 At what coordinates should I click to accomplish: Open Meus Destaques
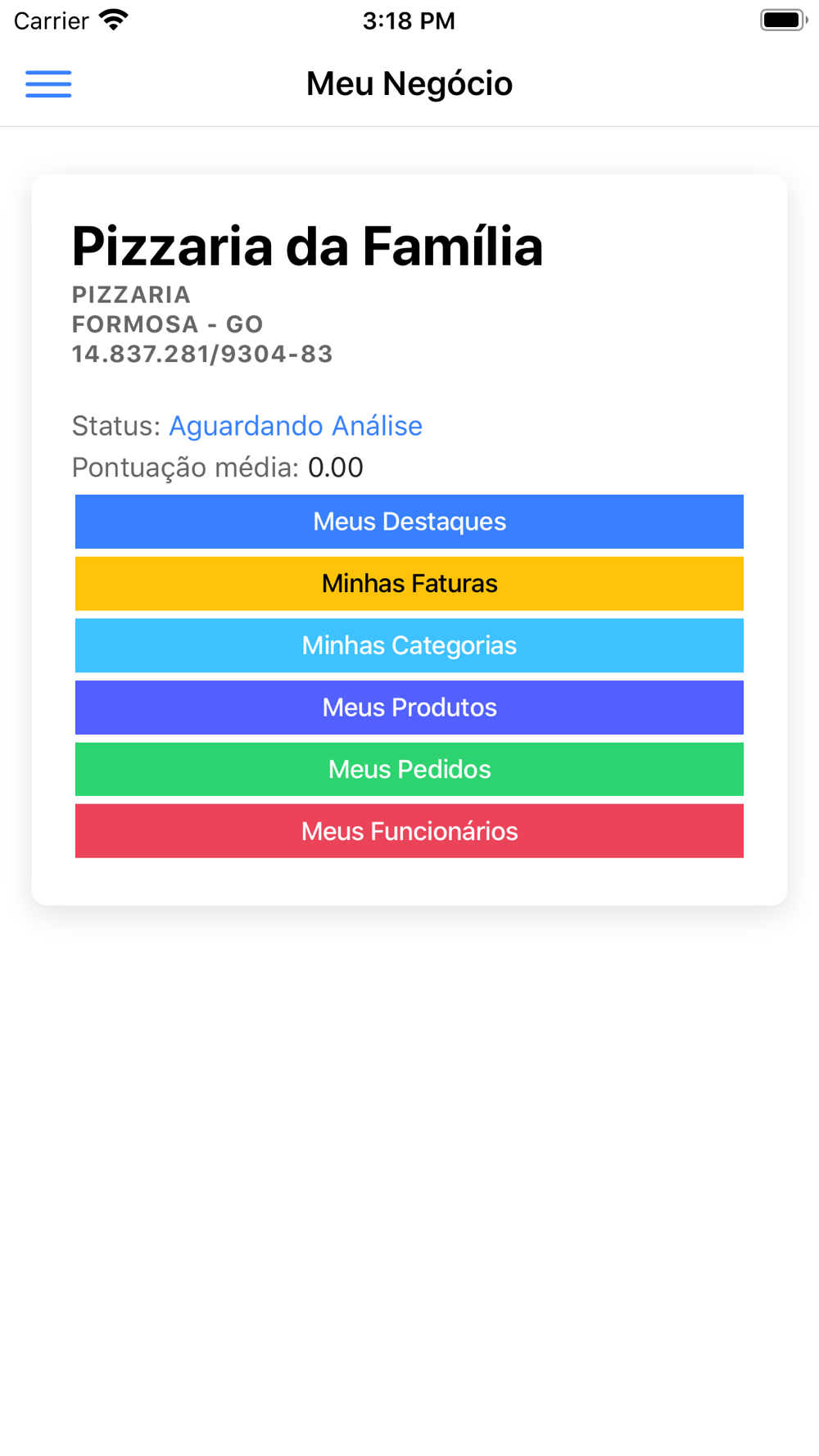tap(409, 522)
